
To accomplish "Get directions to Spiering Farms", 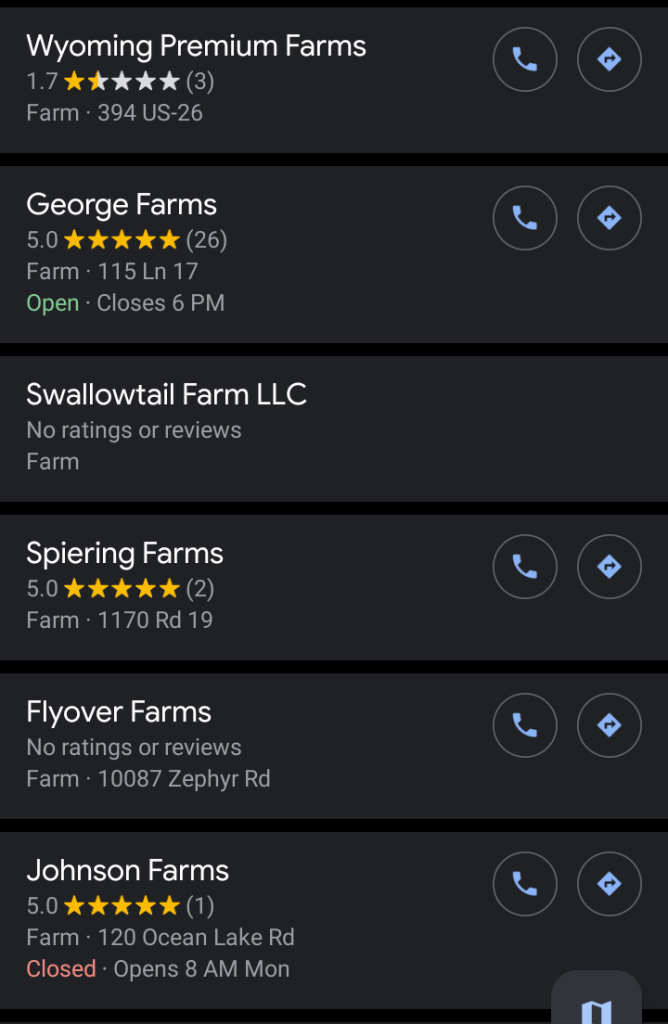I will point(609,566).
